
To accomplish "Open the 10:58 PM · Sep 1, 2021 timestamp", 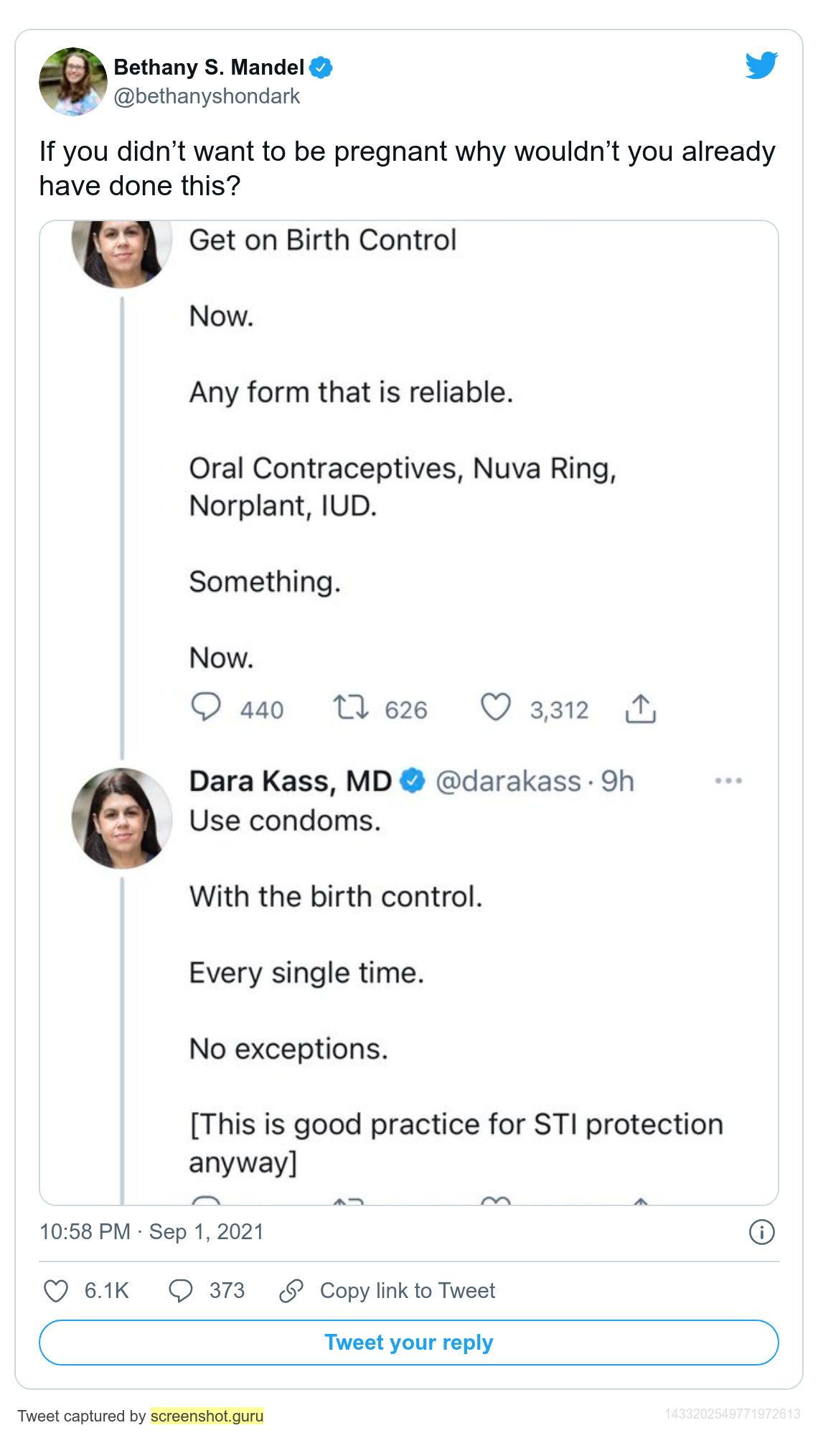I will click(x=151, y=1232).
